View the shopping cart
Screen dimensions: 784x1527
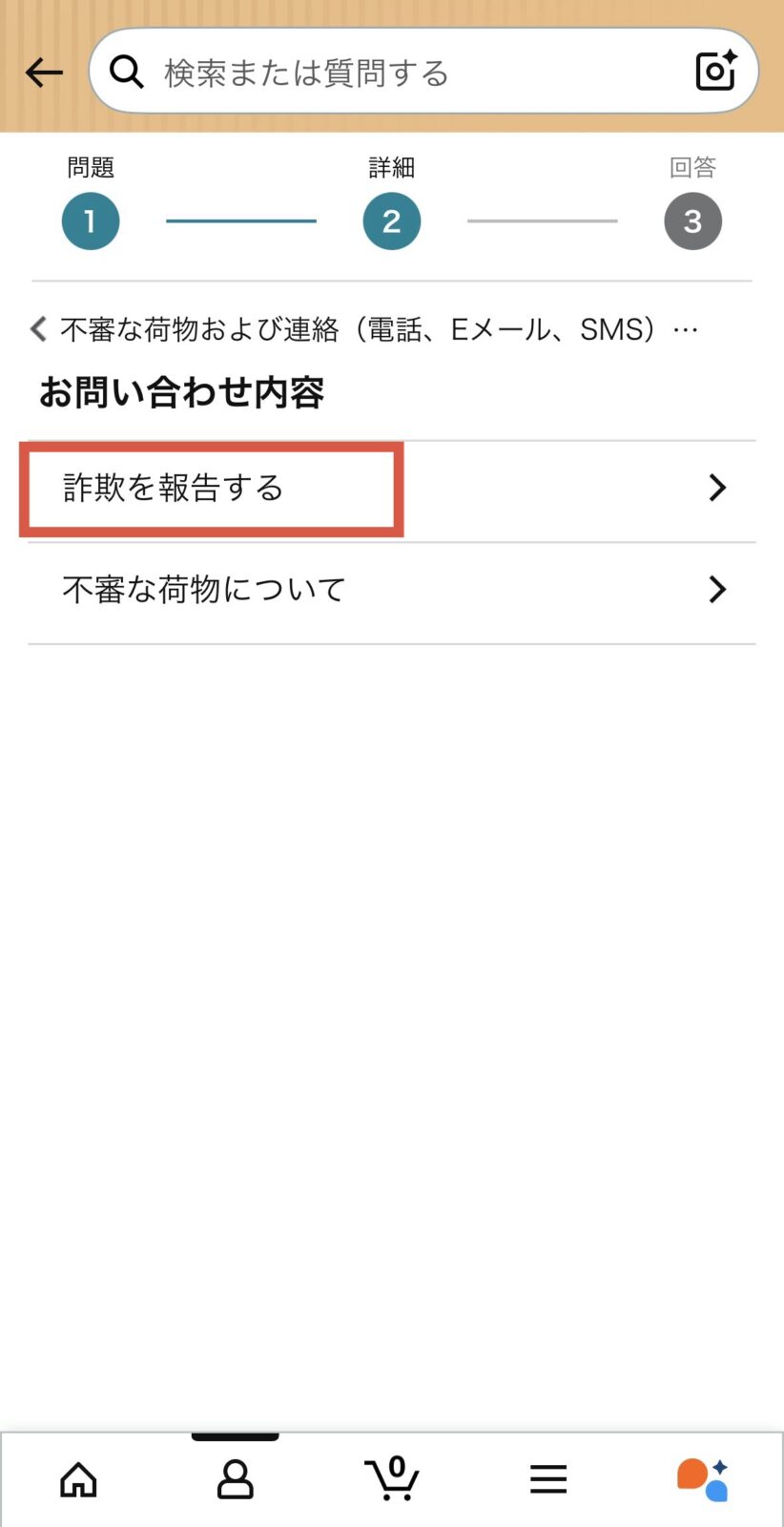391,1479
